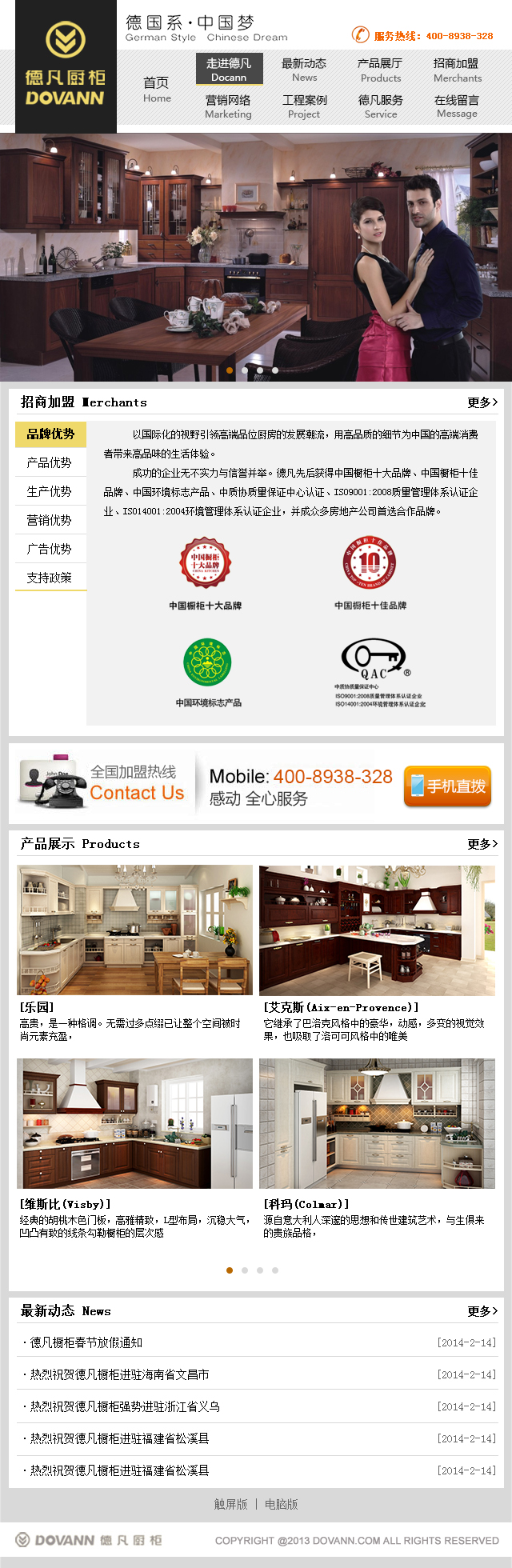Switch to the 产品优势 side tab
This screenshot has height=1568, width=512.
click(50, 462)
